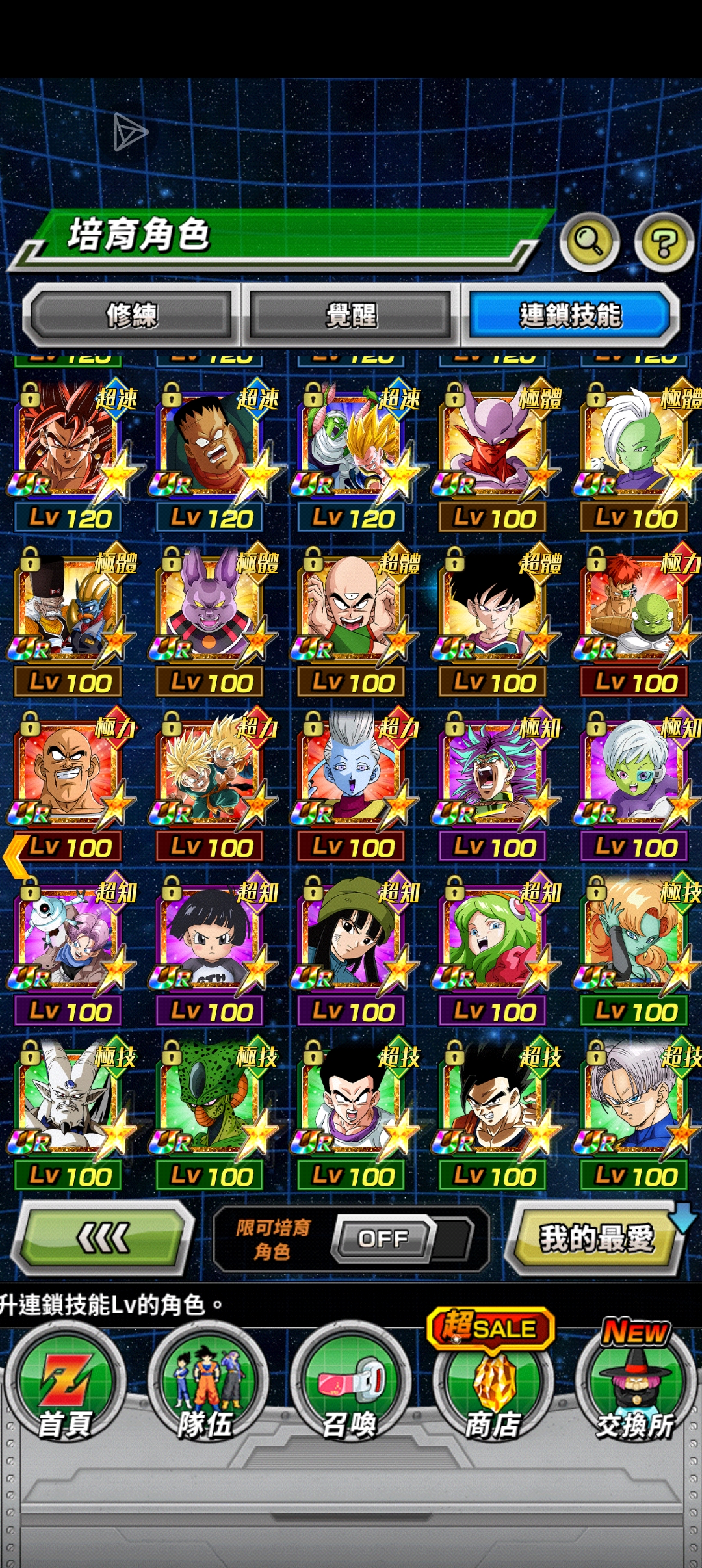Image resolution: width=702 pixels, height=1568 pixels.
Task: Tap the orange left arrow at screen edge
Action: [x=14, y=857]
